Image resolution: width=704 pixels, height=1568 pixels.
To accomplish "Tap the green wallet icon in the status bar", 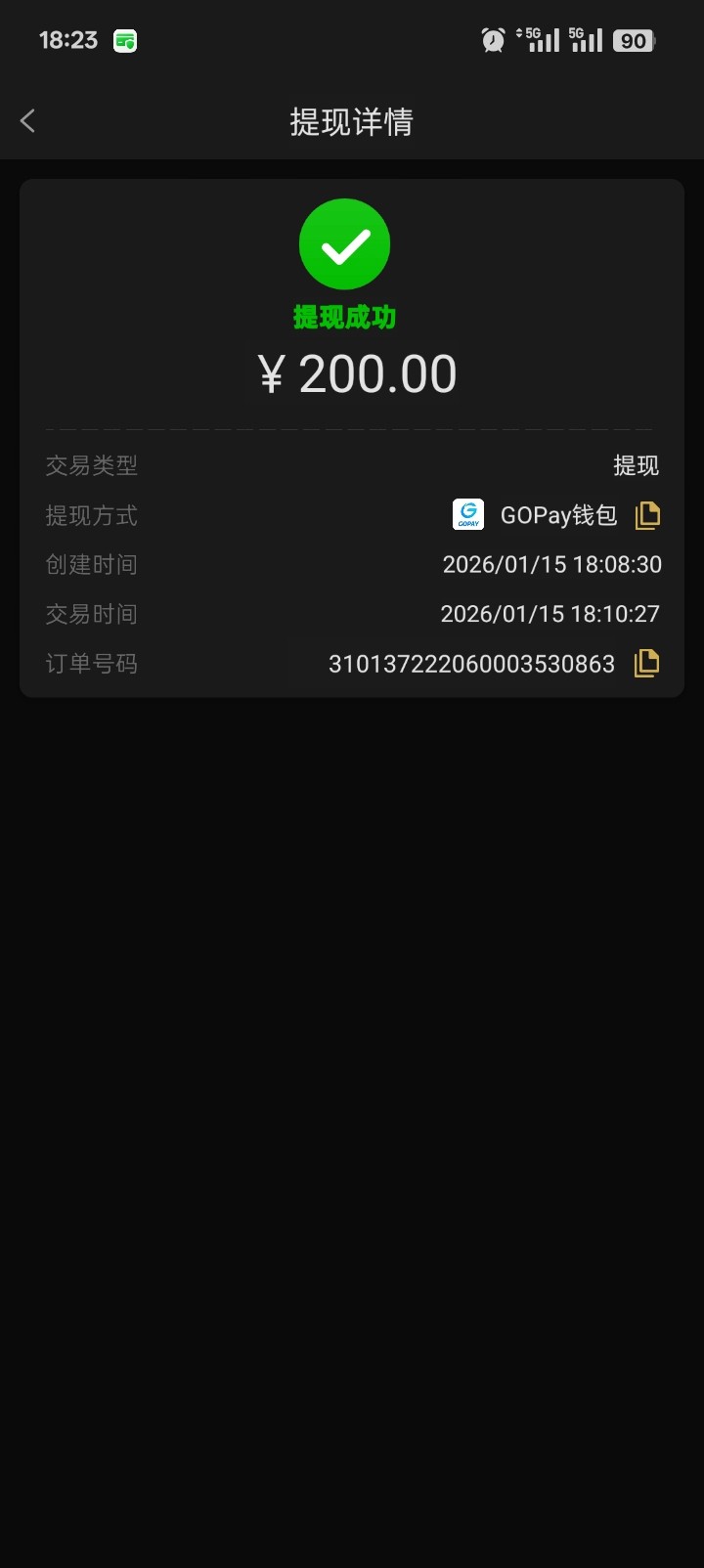I will [123, 39].
